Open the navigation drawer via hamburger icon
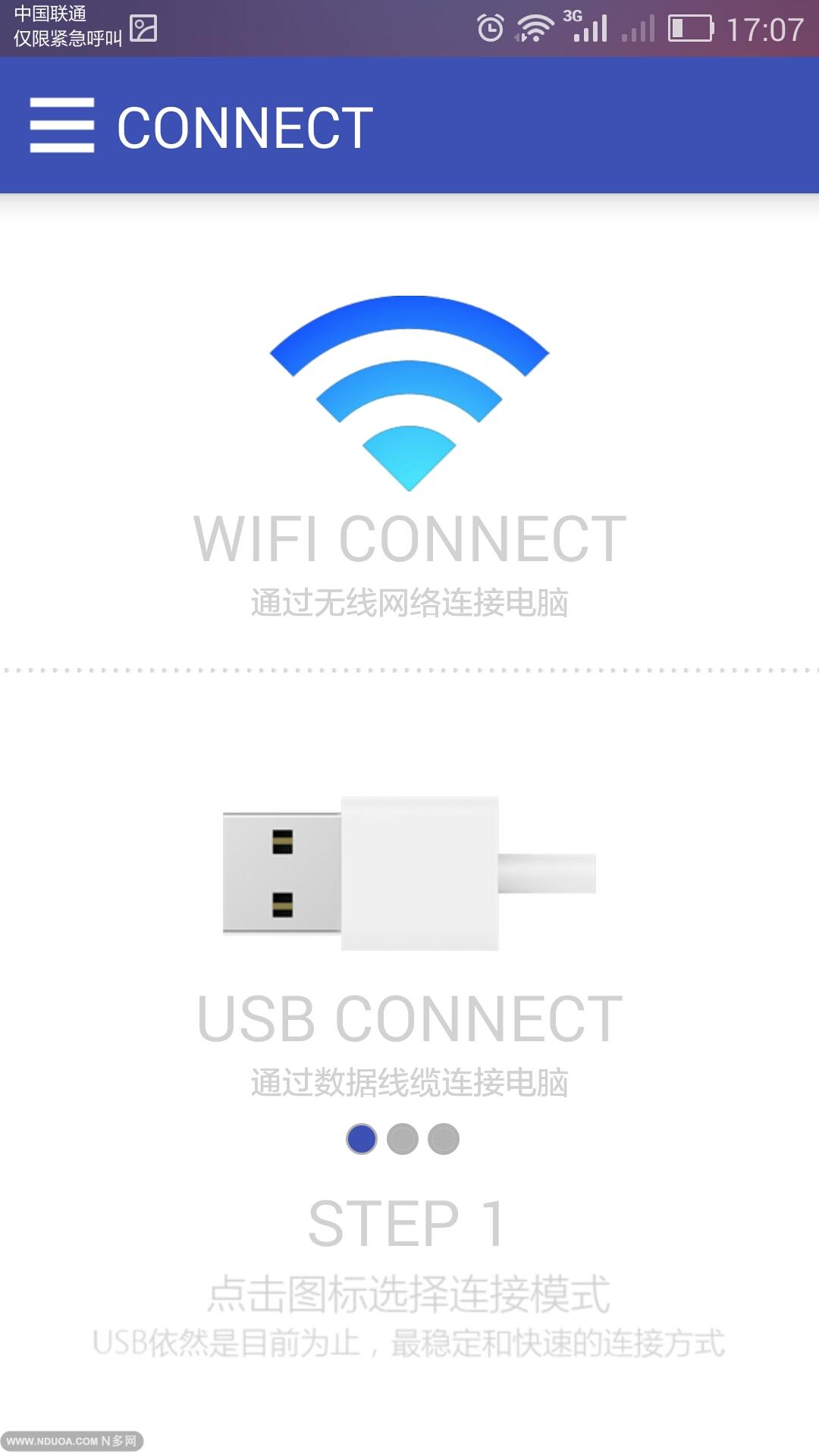 point(63,125)
